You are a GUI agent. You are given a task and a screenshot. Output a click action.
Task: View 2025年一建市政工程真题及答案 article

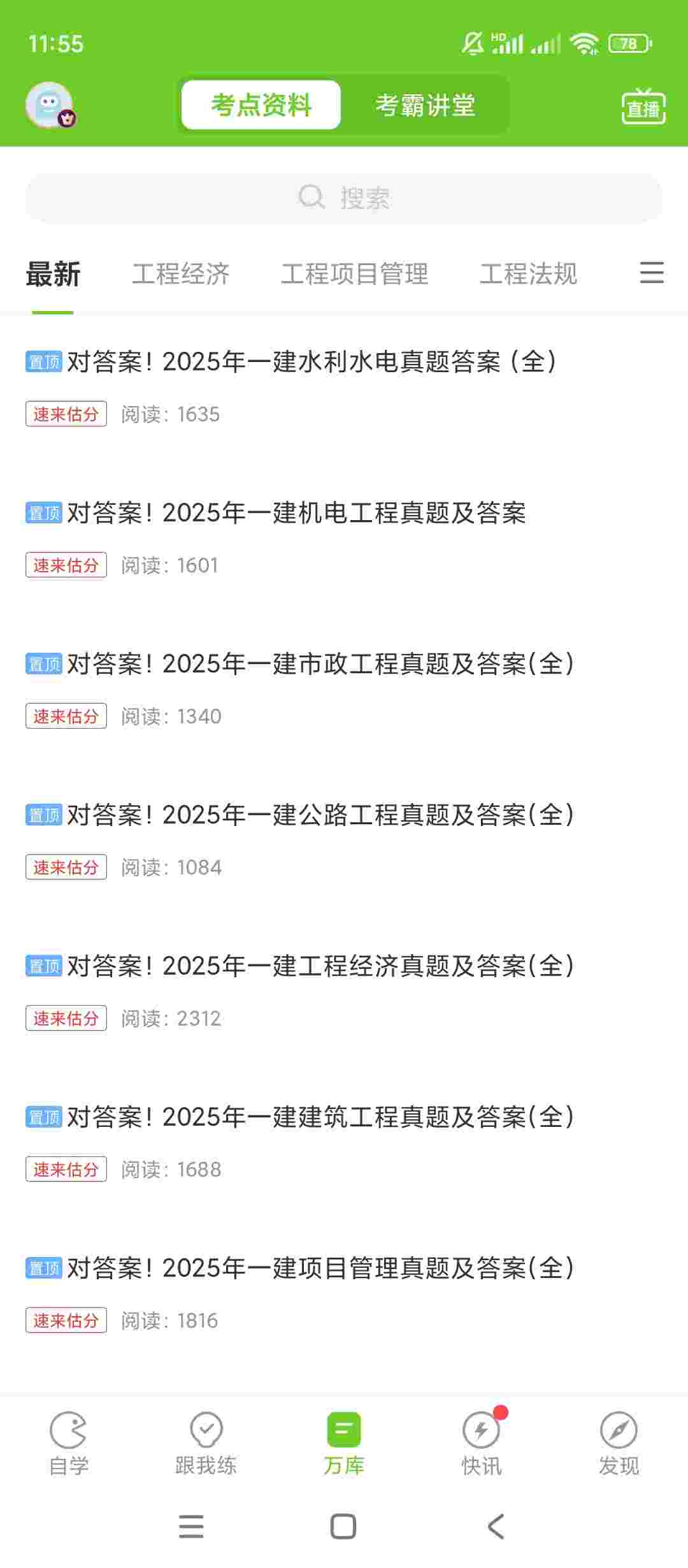tap(320, 664)
